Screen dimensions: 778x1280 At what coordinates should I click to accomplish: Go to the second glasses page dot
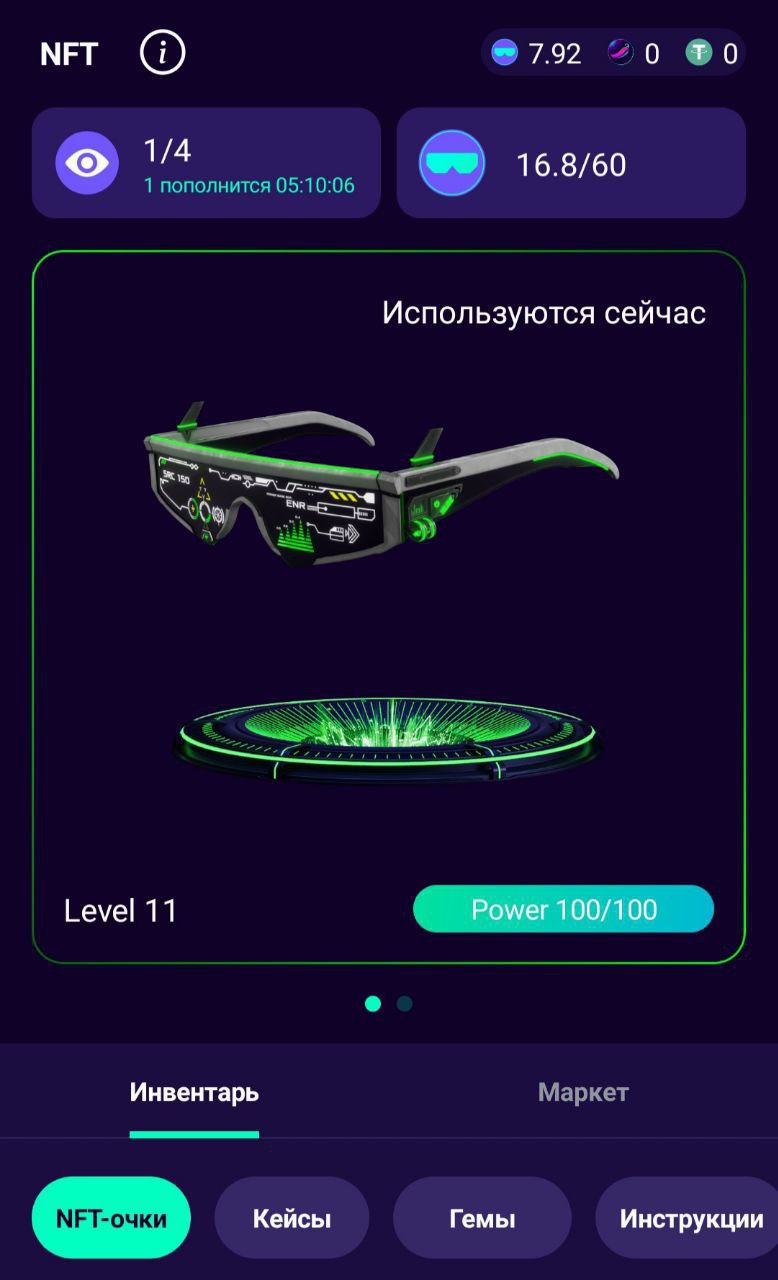click(x=404, y=1003)
